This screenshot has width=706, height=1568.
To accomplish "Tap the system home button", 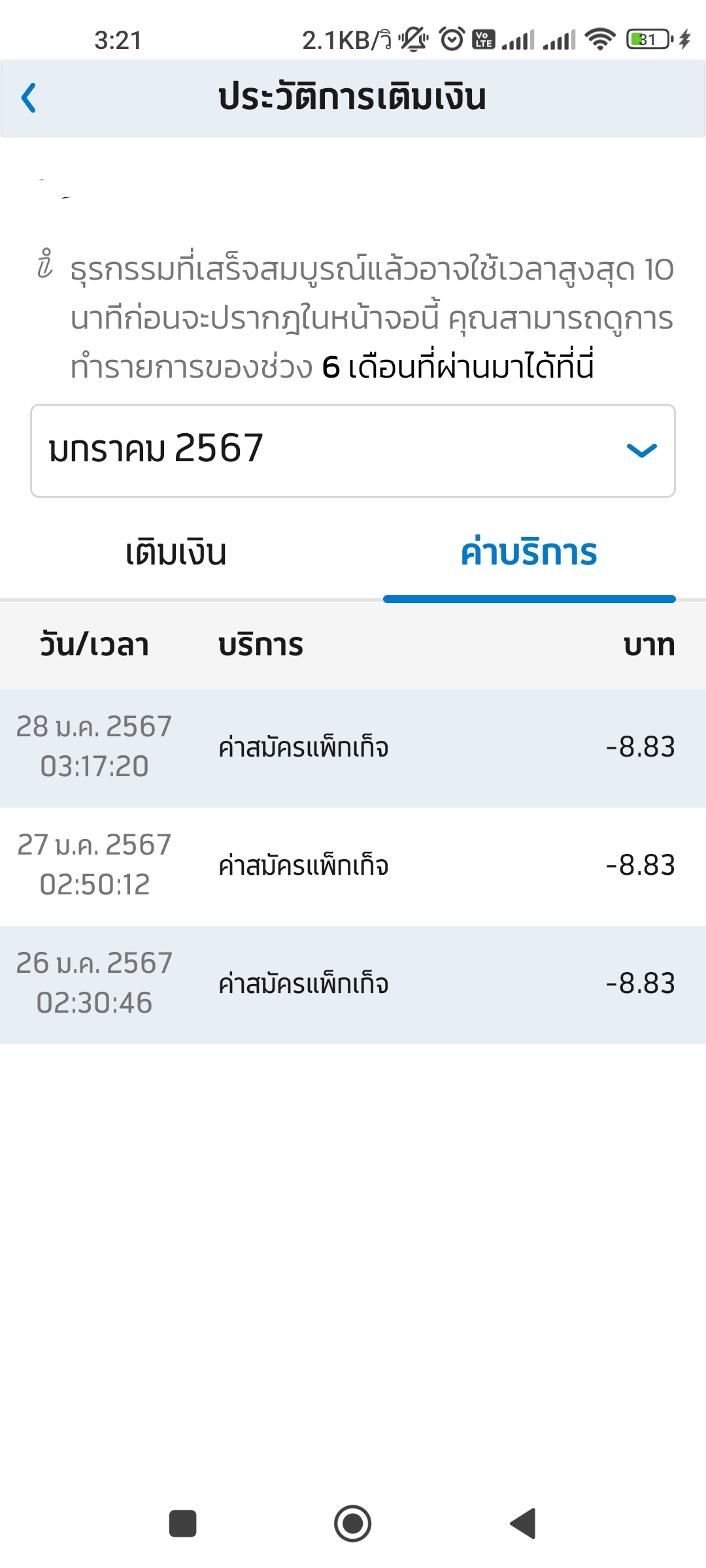I will click(x=352, y=1524).
